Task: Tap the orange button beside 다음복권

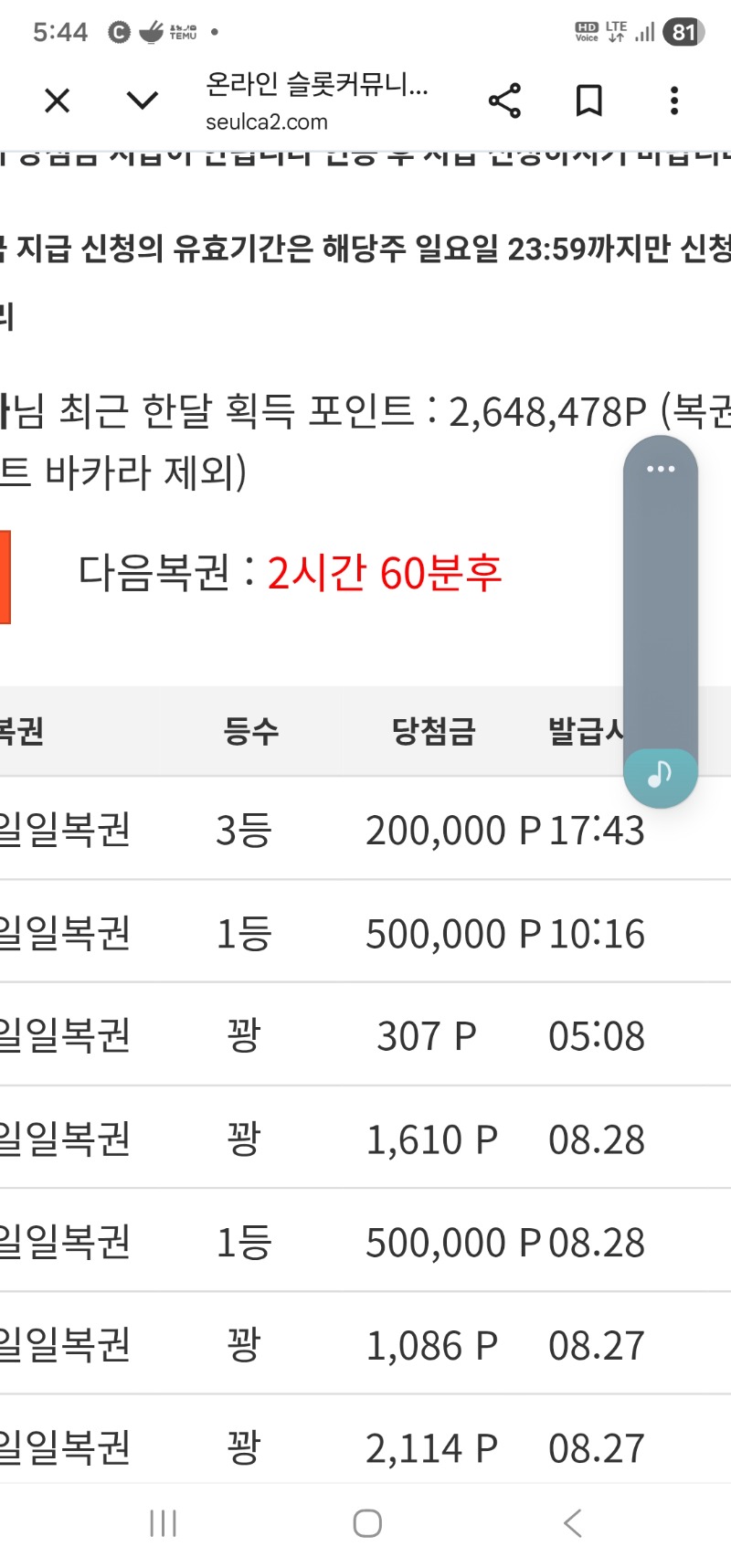Action: pyautogui.click(x=5, y=577)
